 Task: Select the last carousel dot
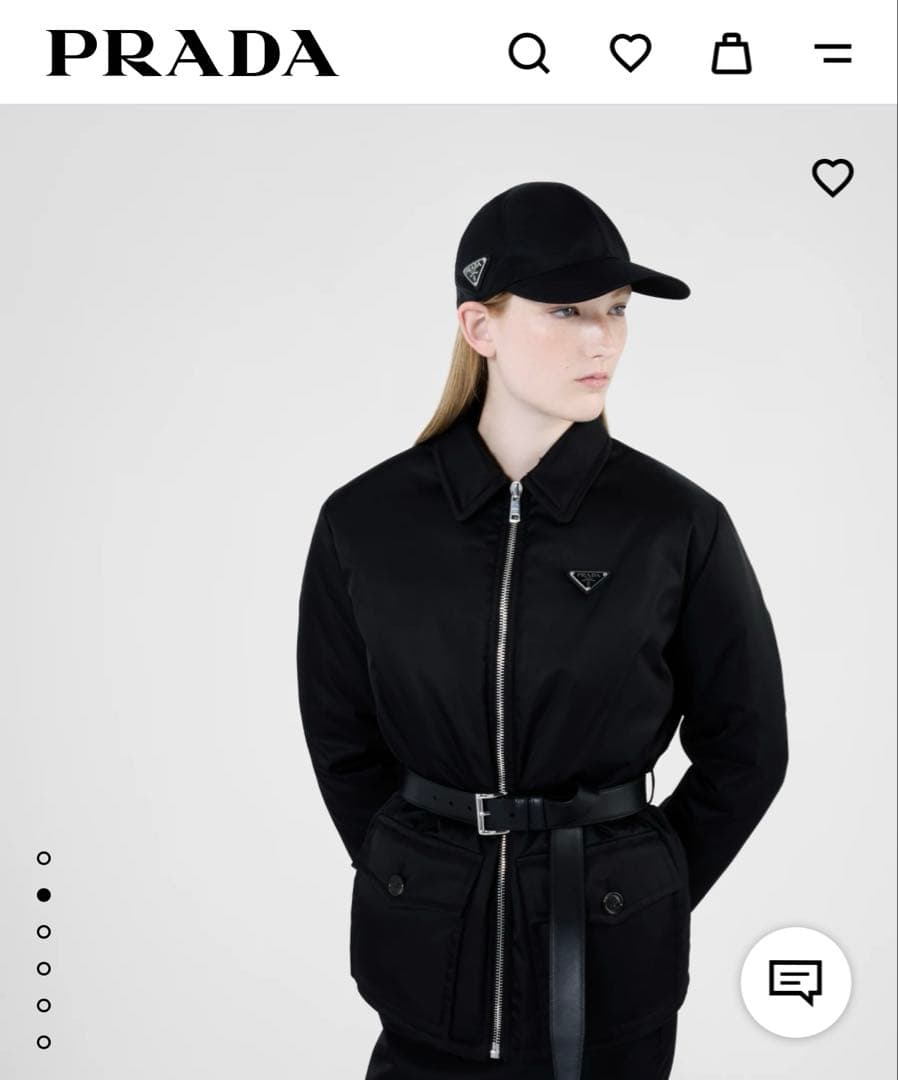pos(44,1041)
